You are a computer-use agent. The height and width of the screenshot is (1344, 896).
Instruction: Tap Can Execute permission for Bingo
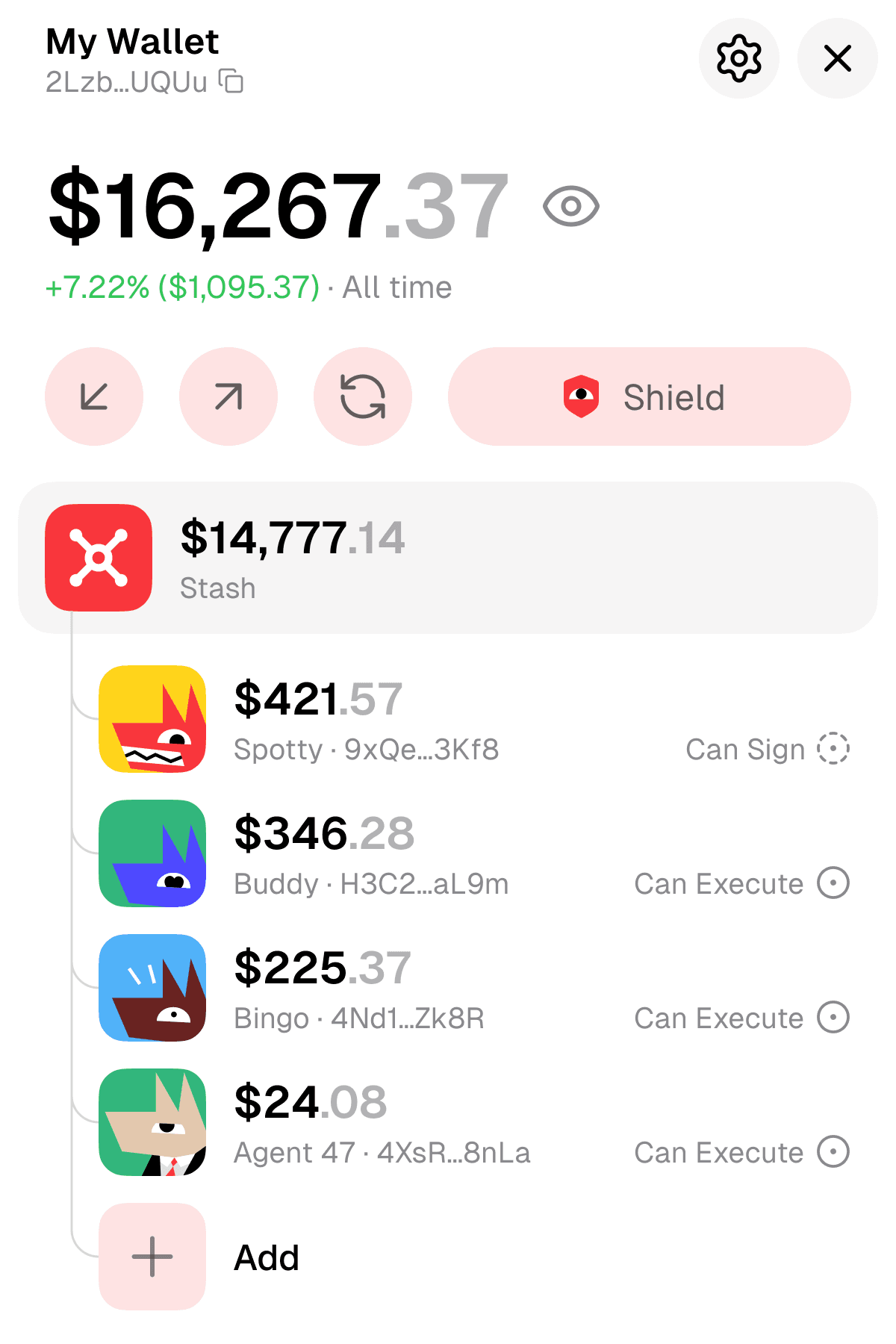coord(741,1018)
